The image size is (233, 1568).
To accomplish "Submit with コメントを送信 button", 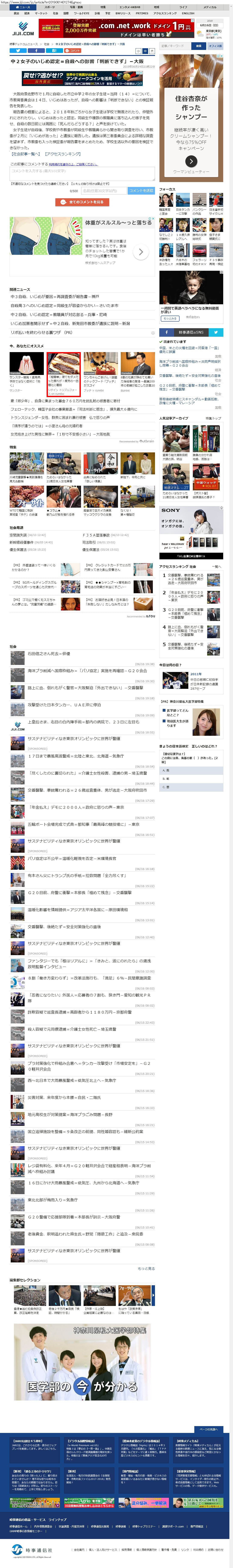I will (x=141, y=191).
